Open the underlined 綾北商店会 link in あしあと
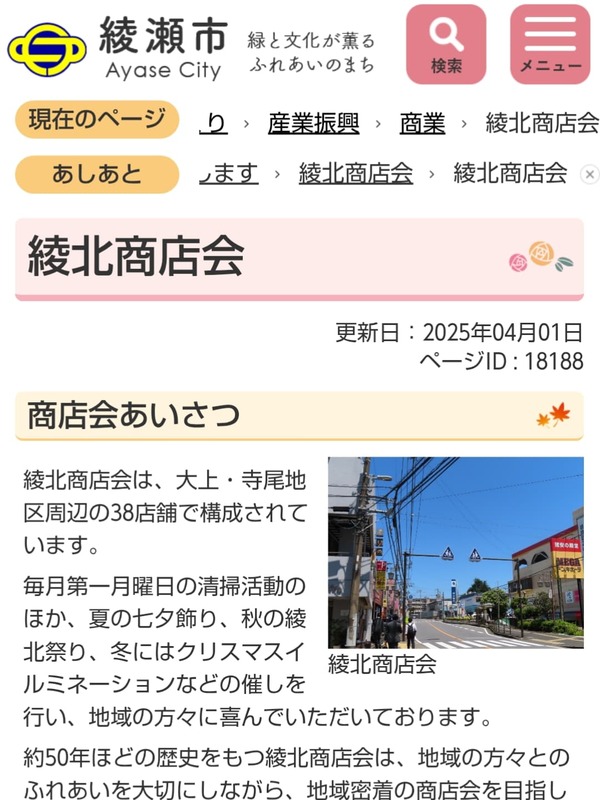The image size is (600, 800). pos(356,173)
